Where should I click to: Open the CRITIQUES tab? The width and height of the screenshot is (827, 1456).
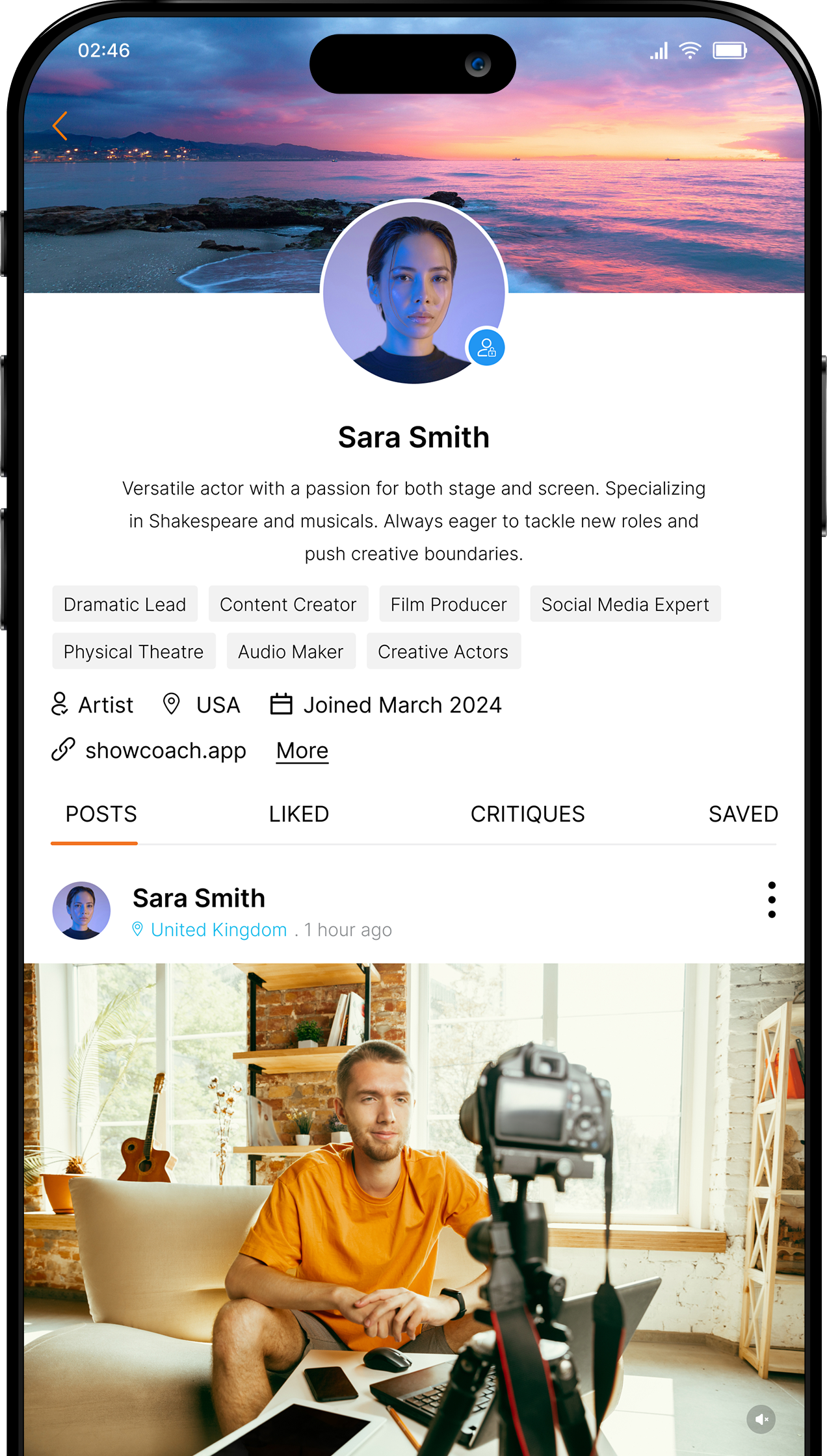(x=527, y=814)
